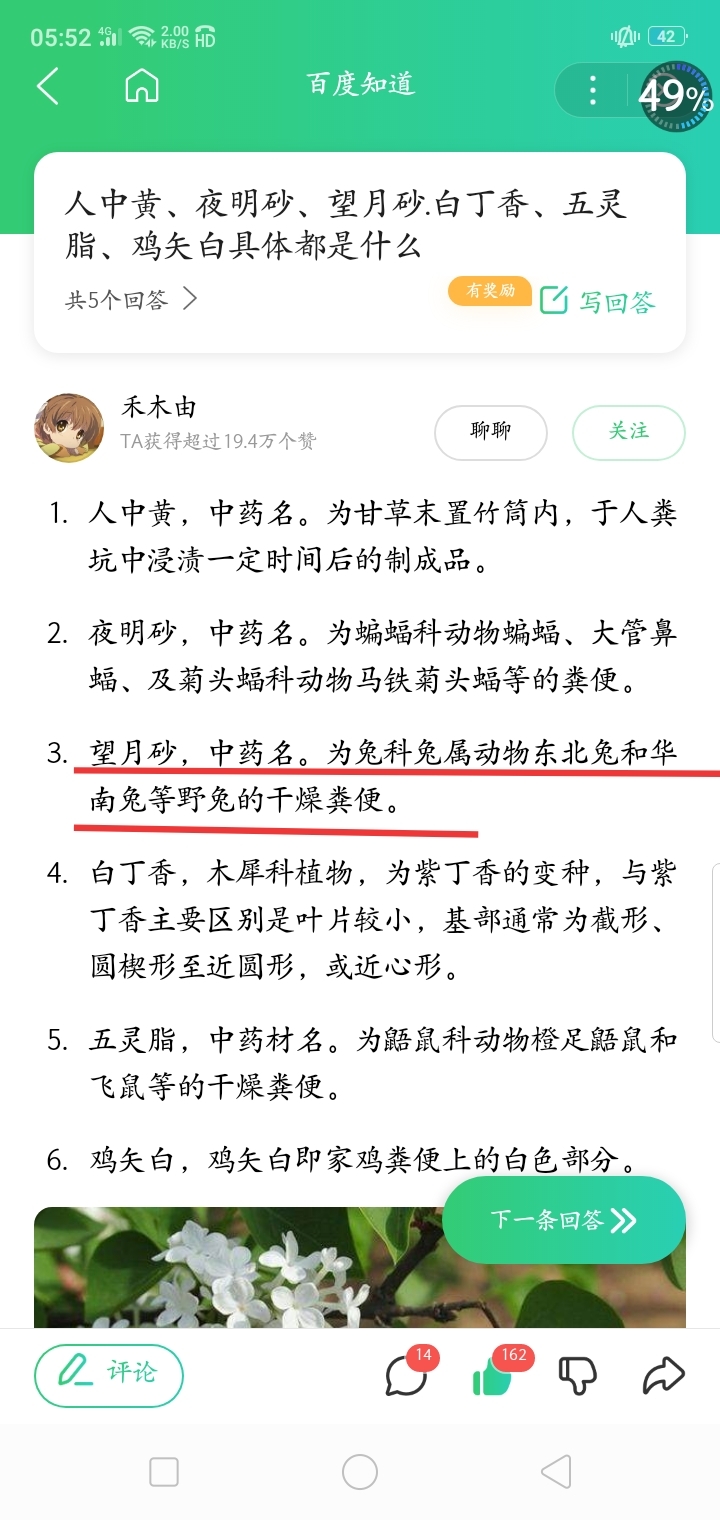Share this answer via the arrow icon
This screenshot has height=1520, width=720.
[x=662, y=1376]
